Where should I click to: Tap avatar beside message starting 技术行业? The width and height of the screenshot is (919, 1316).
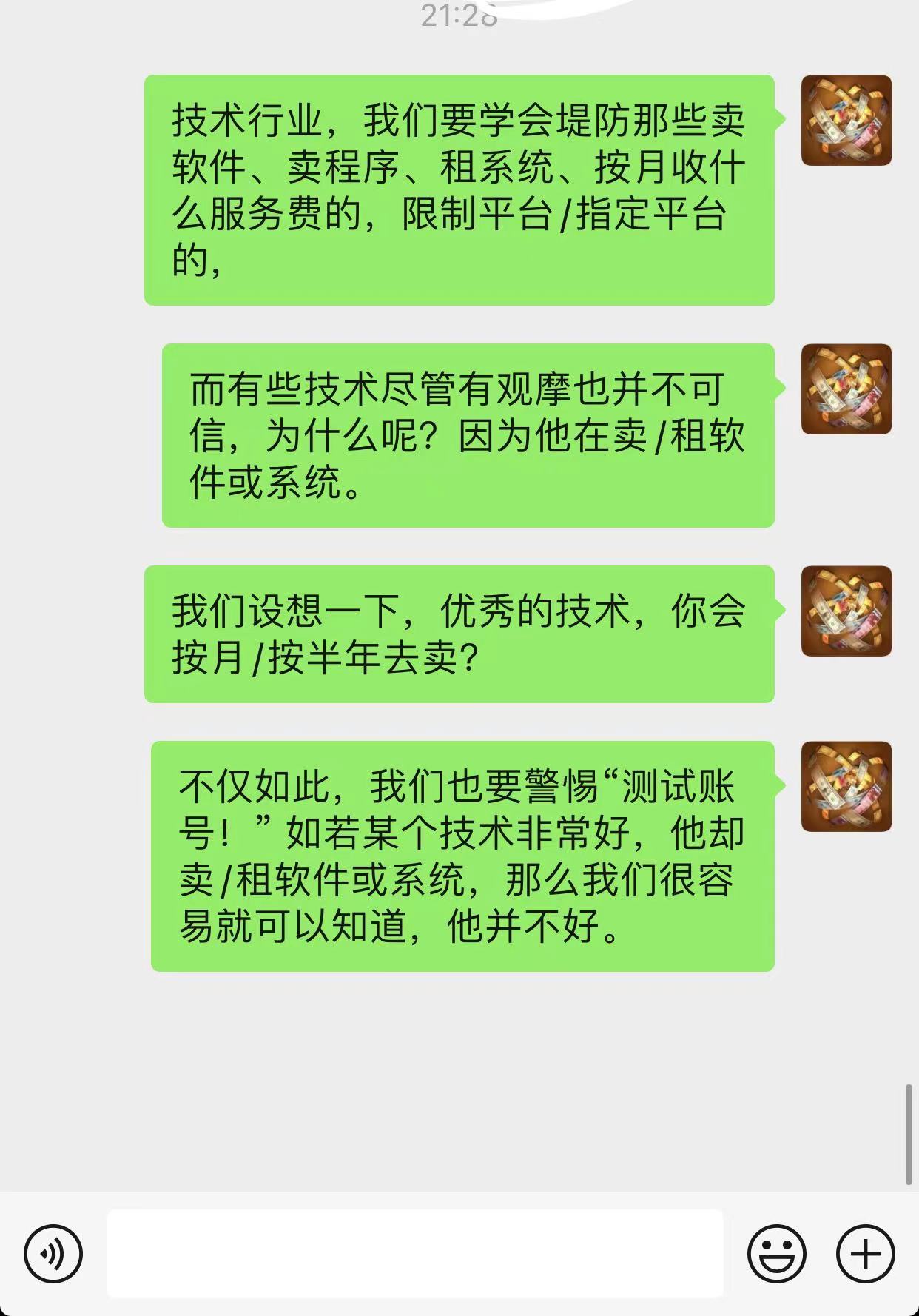coord(846,121)
